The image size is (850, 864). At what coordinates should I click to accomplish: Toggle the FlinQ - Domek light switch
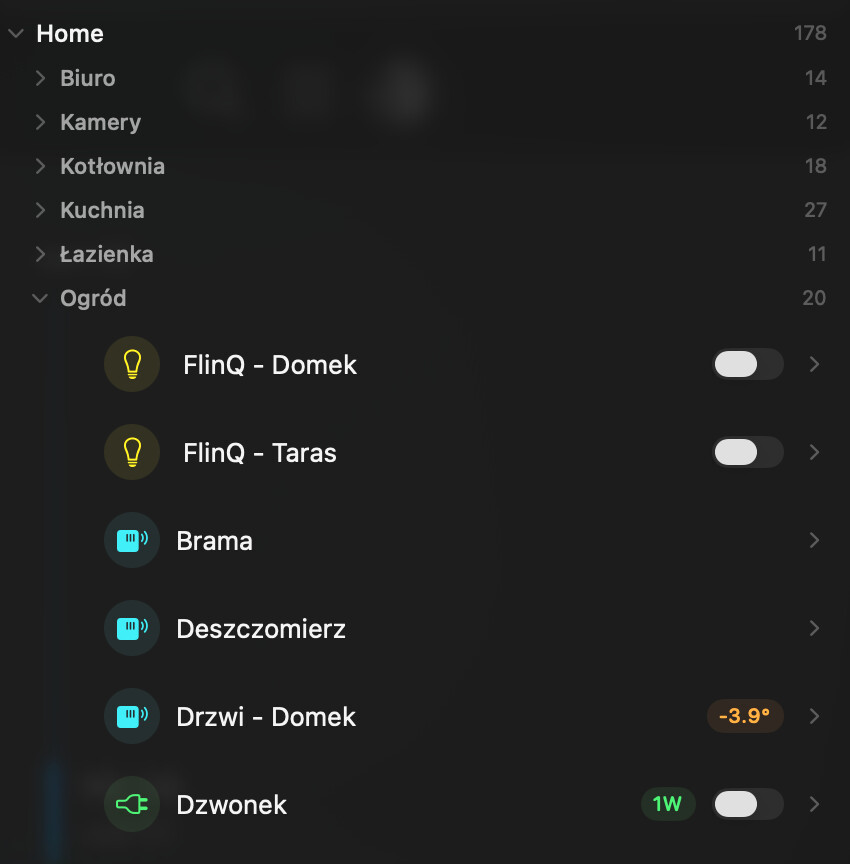(x=747, y=364)
